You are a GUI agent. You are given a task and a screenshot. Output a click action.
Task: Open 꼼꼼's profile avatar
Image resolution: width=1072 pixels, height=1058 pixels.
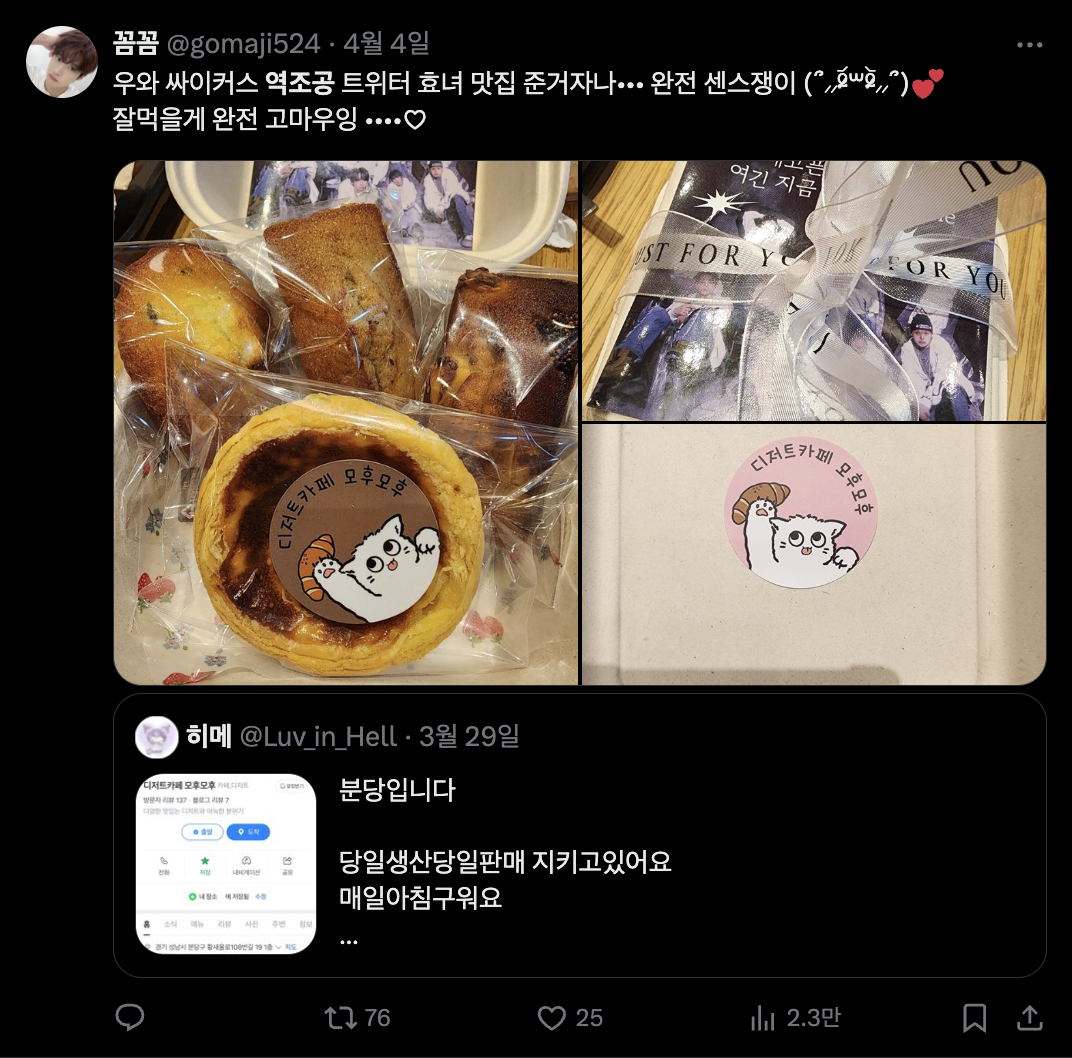(61, 62)
